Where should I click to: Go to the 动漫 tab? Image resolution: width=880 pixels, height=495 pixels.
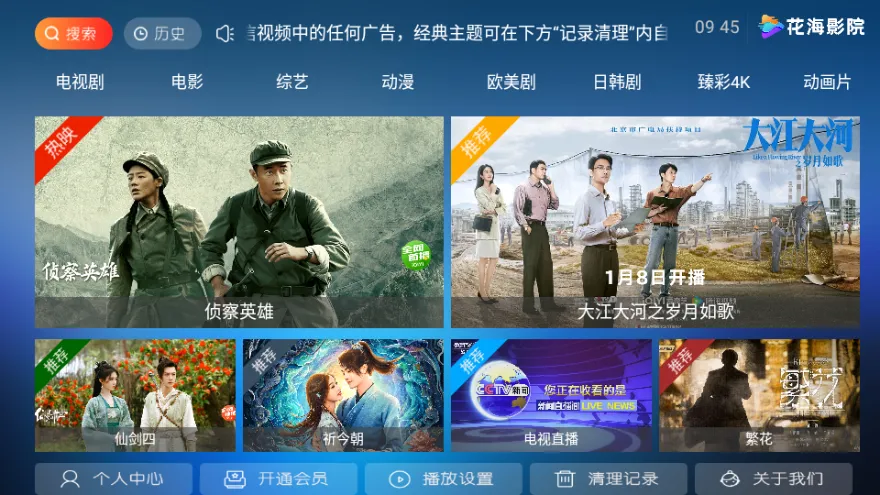click(398, 82)
